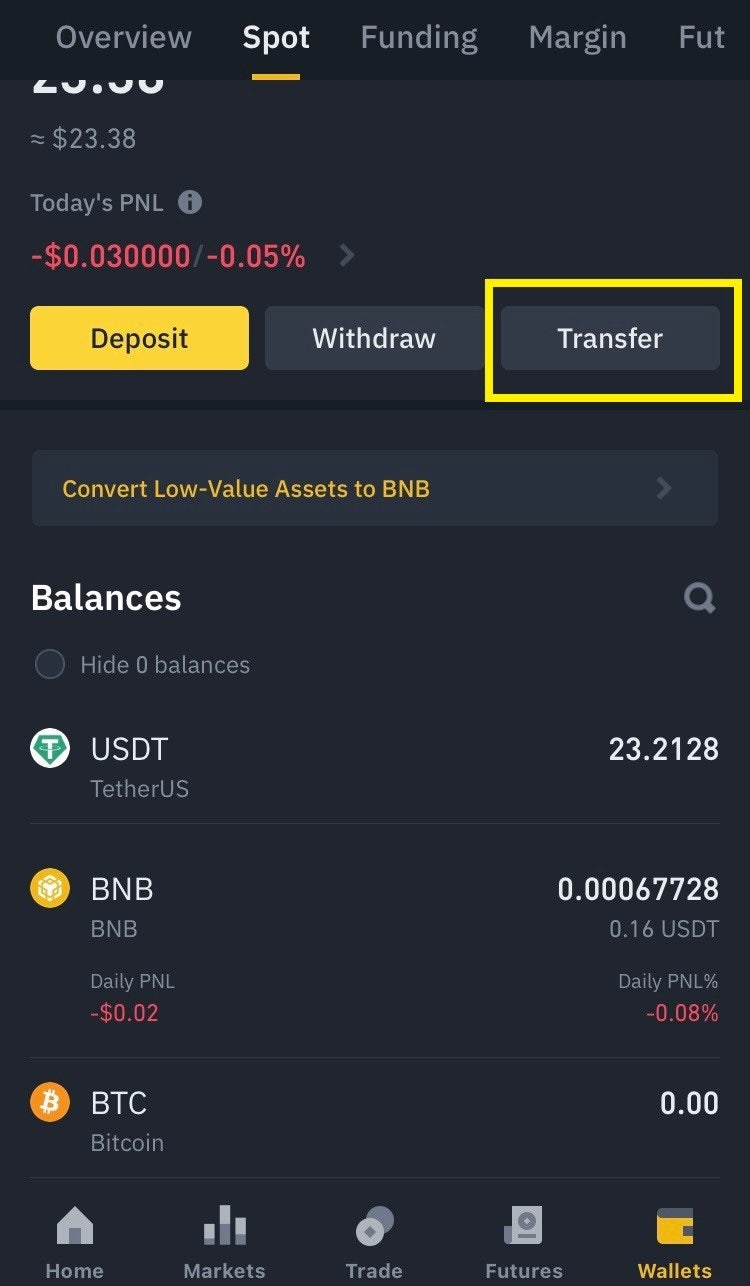The height and width of the screenshot is (1286, 750).
Task: Tap the Withdraw button
Action: (374, 338)
